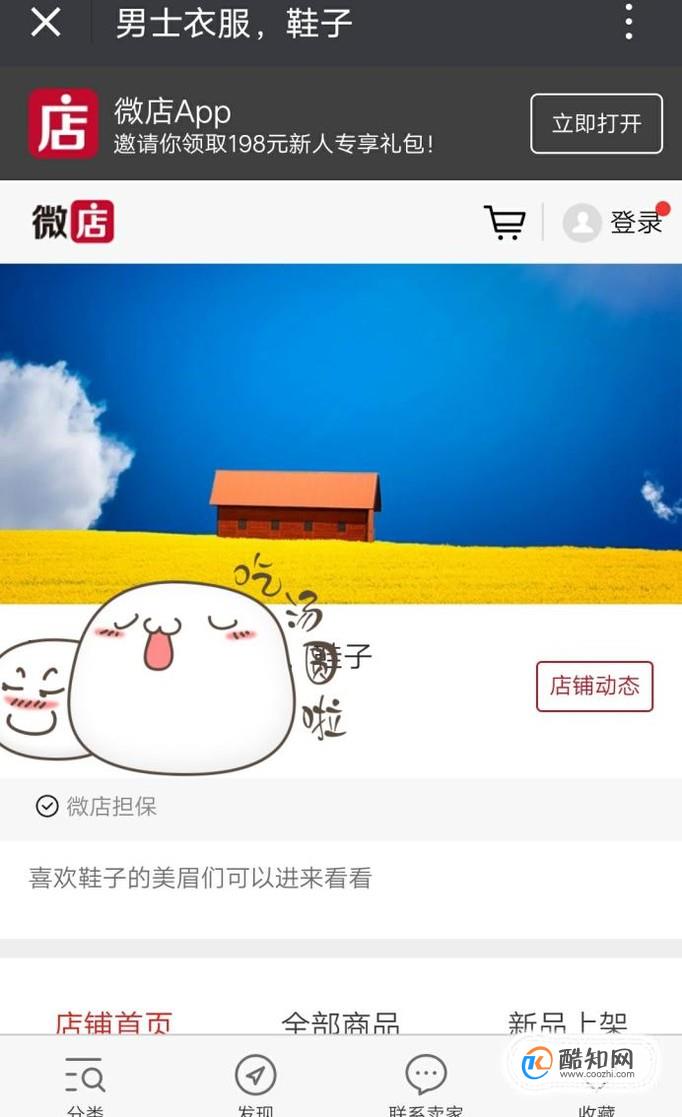Open 发现 discover in the bottom bar

click(x=256, y=1084)
